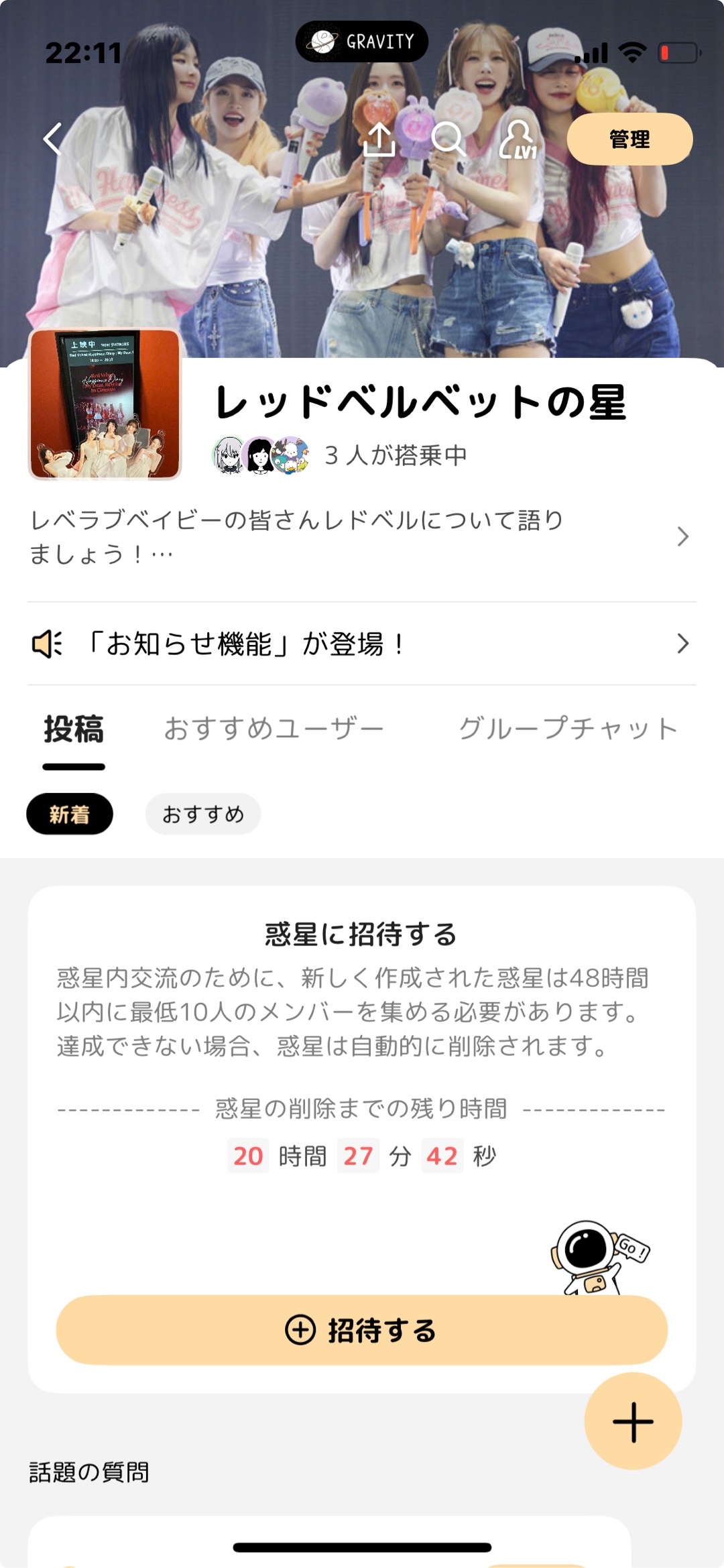724x1568 pixels.
Task: Create a new post with the plus button
Action: [x=633, y=1421]
